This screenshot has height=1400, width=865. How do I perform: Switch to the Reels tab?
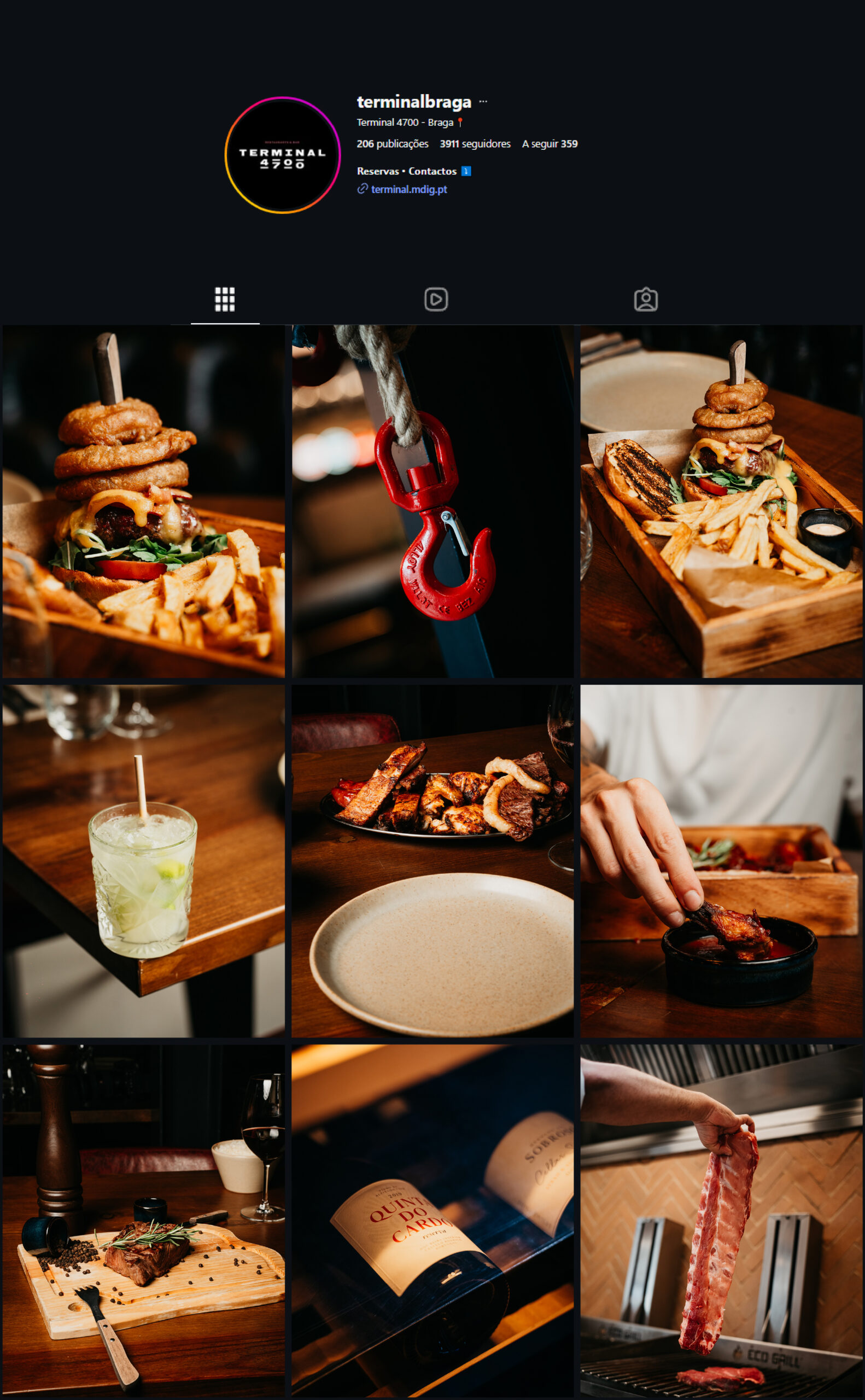436,300
